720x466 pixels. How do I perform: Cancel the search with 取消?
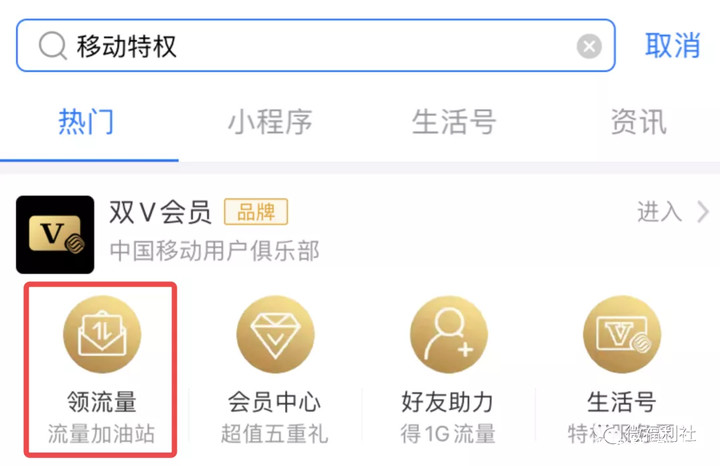coord(672,46)
